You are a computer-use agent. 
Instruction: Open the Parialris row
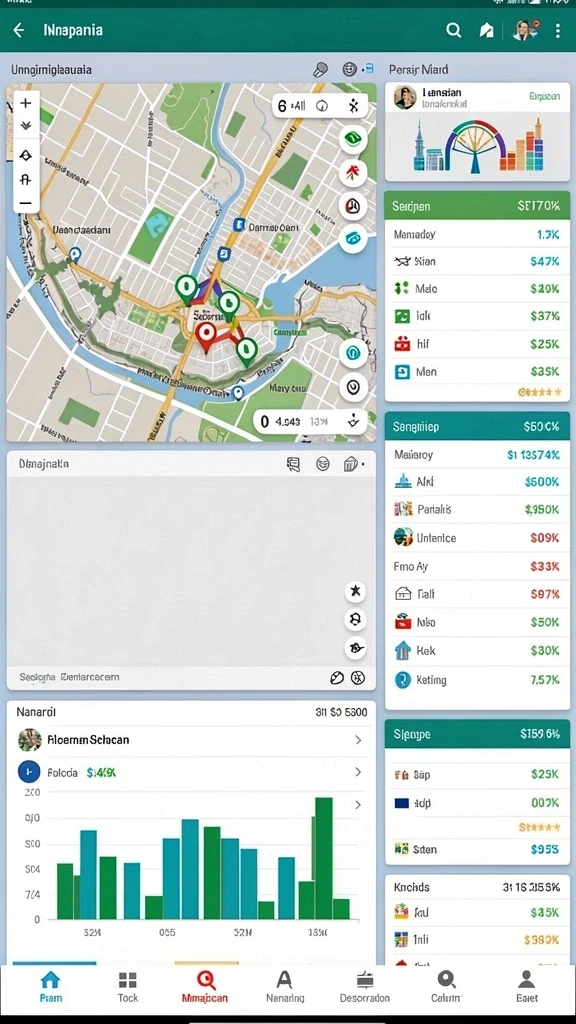point(477,509)
